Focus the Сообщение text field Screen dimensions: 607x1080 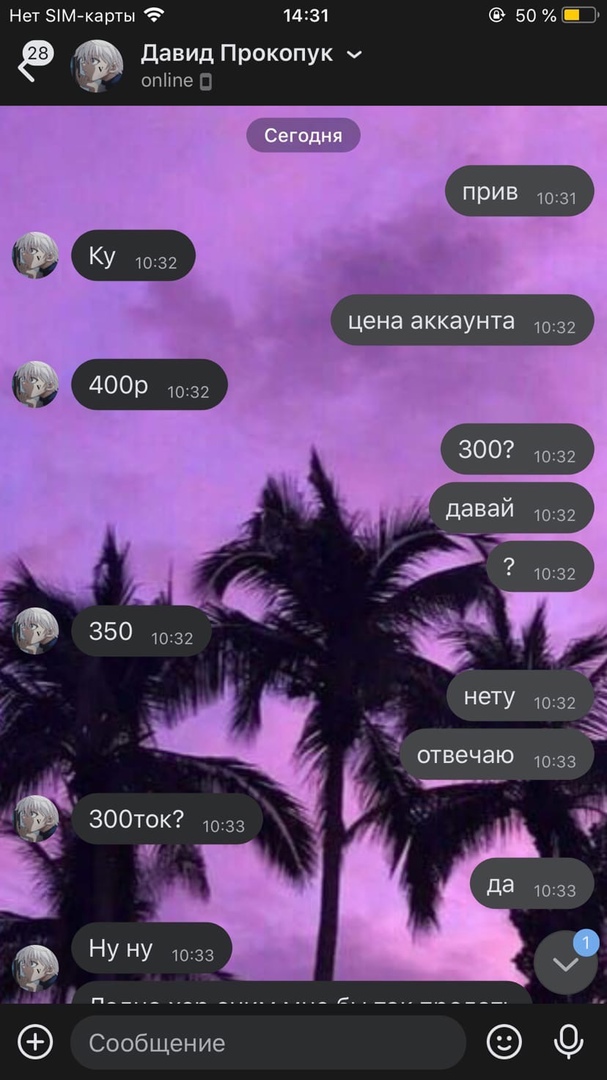coord(267,1043)
